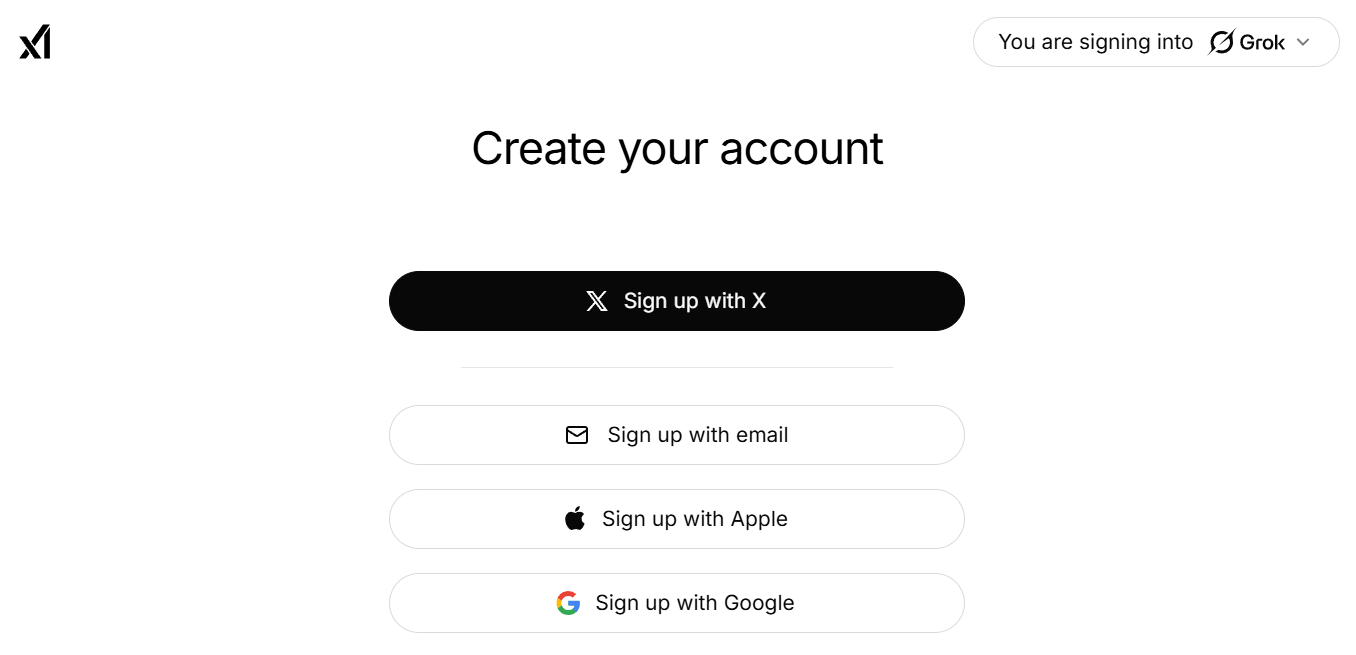The width and height of the screenshot is (1356, 655).
Task: Sign up with X account
Action: coord(676,301)
